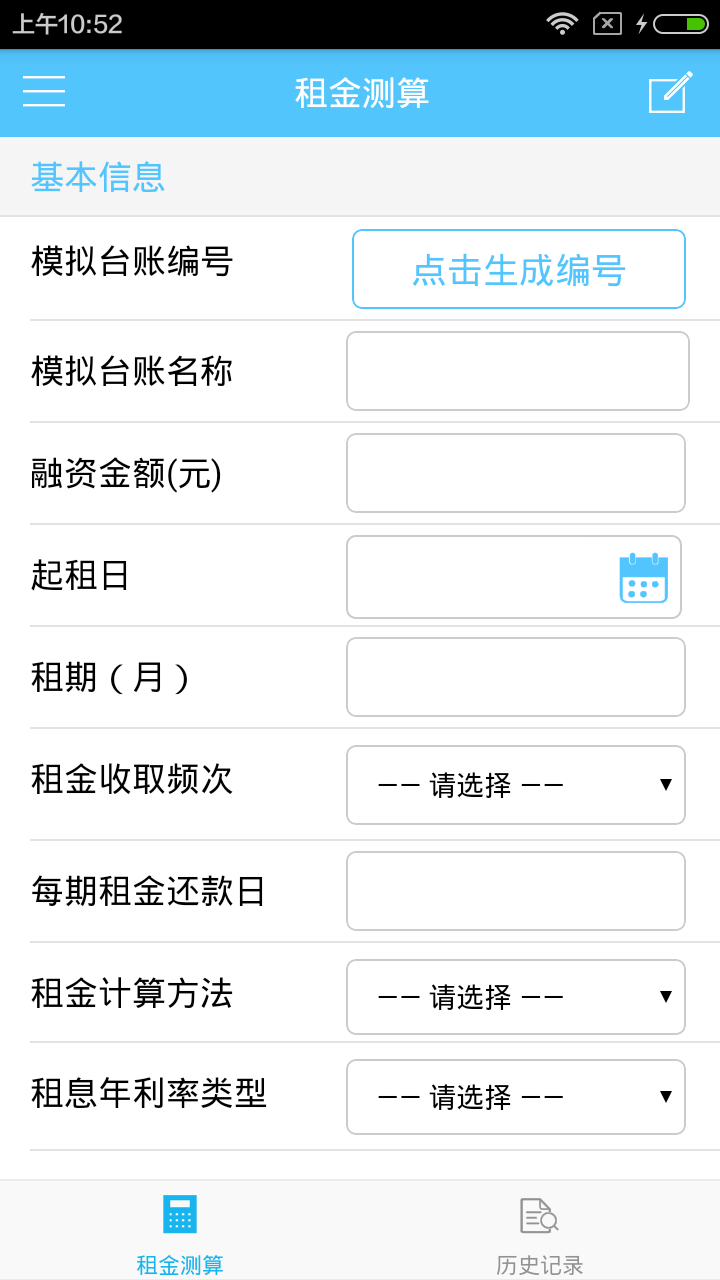
Task: Expand the 租金计算方法 dropdown
Action: [516, 996]
